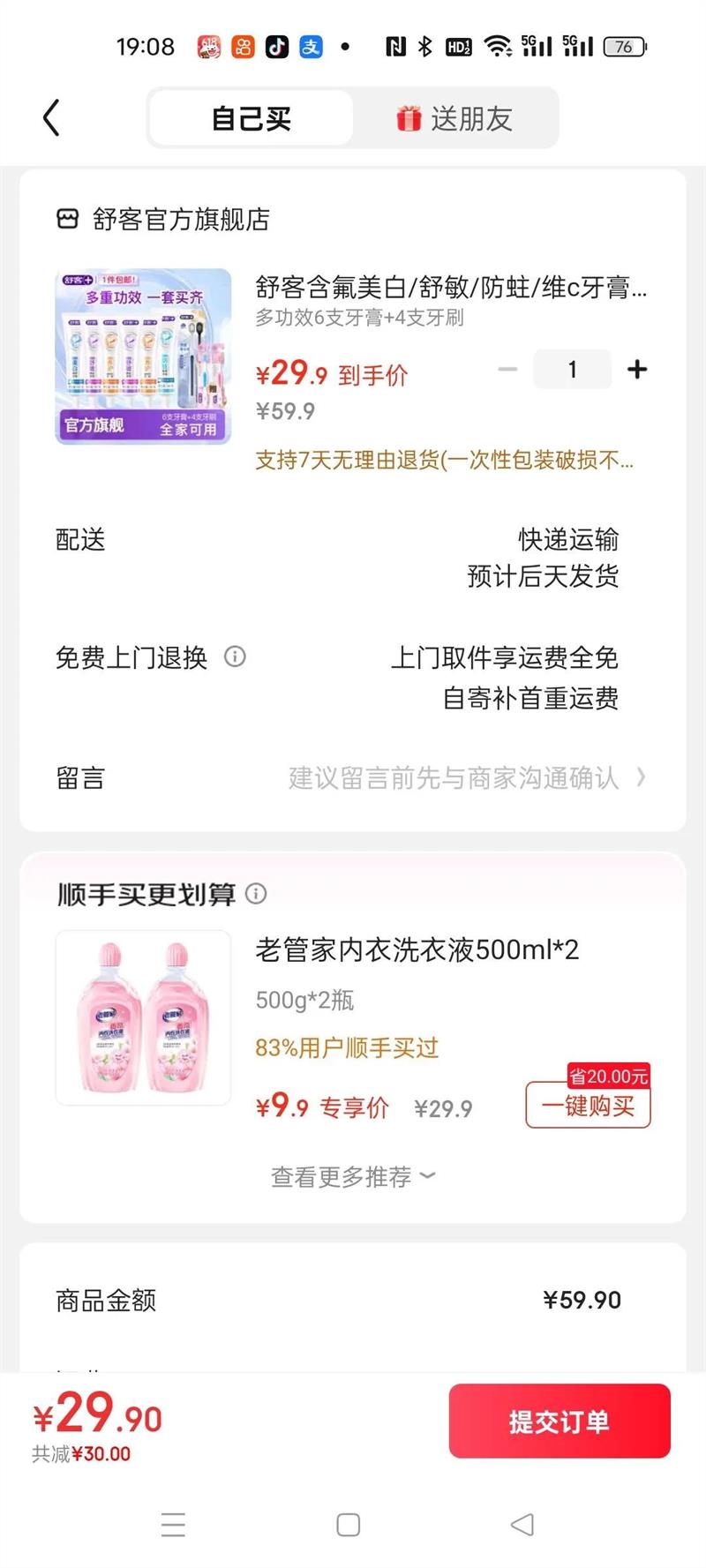This screenshot has height=1568, width=706.
Task: Show info for 顺手买更划算
Action: tap(256, 894)
